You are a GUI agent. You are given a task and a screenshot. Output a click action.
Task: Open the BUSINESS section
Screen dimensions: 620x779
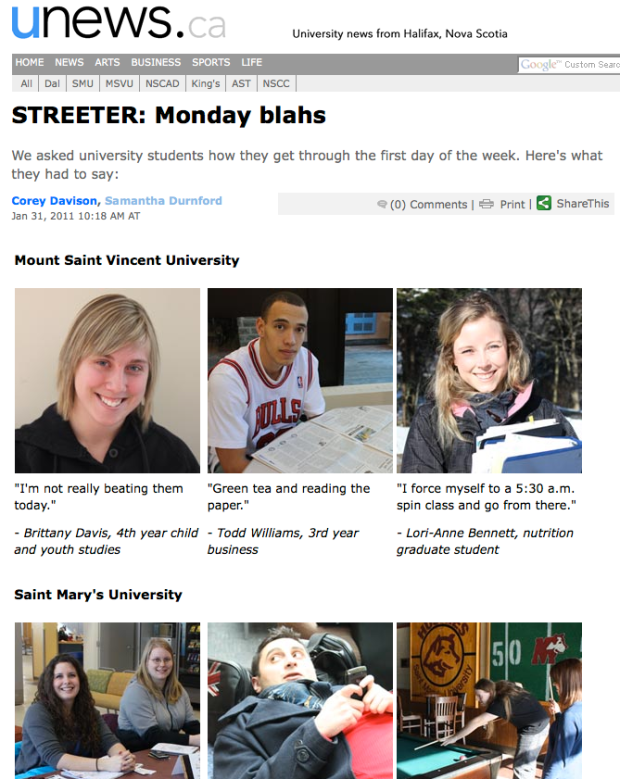[x=156, y=62]
